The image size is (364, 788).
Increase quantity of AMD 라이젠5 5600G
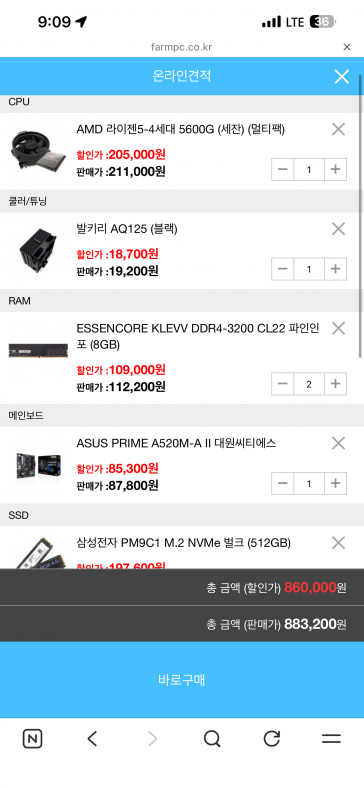tap(335, 169)
